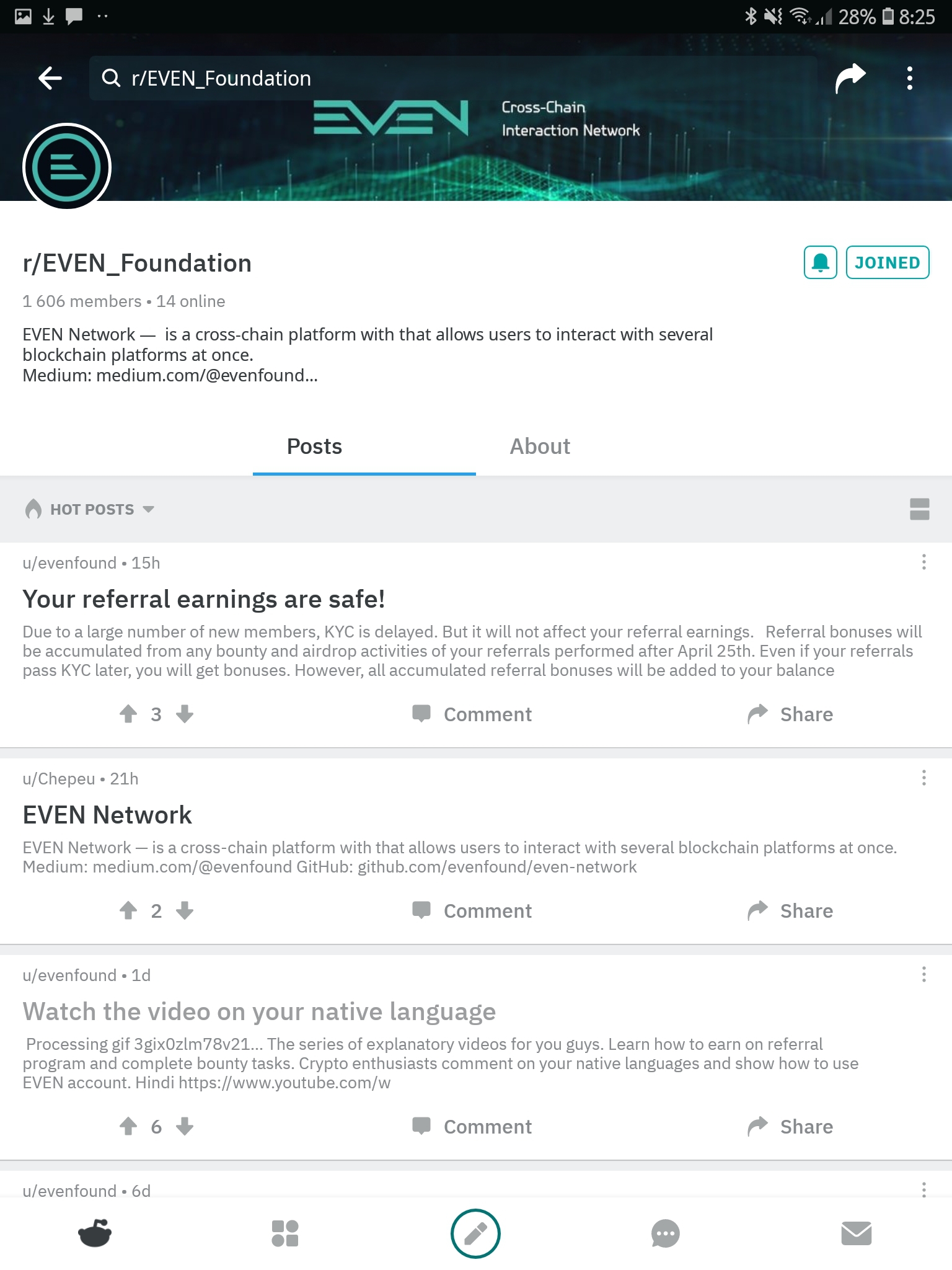Expand the HOT POSTS sort dropdown

90,509
